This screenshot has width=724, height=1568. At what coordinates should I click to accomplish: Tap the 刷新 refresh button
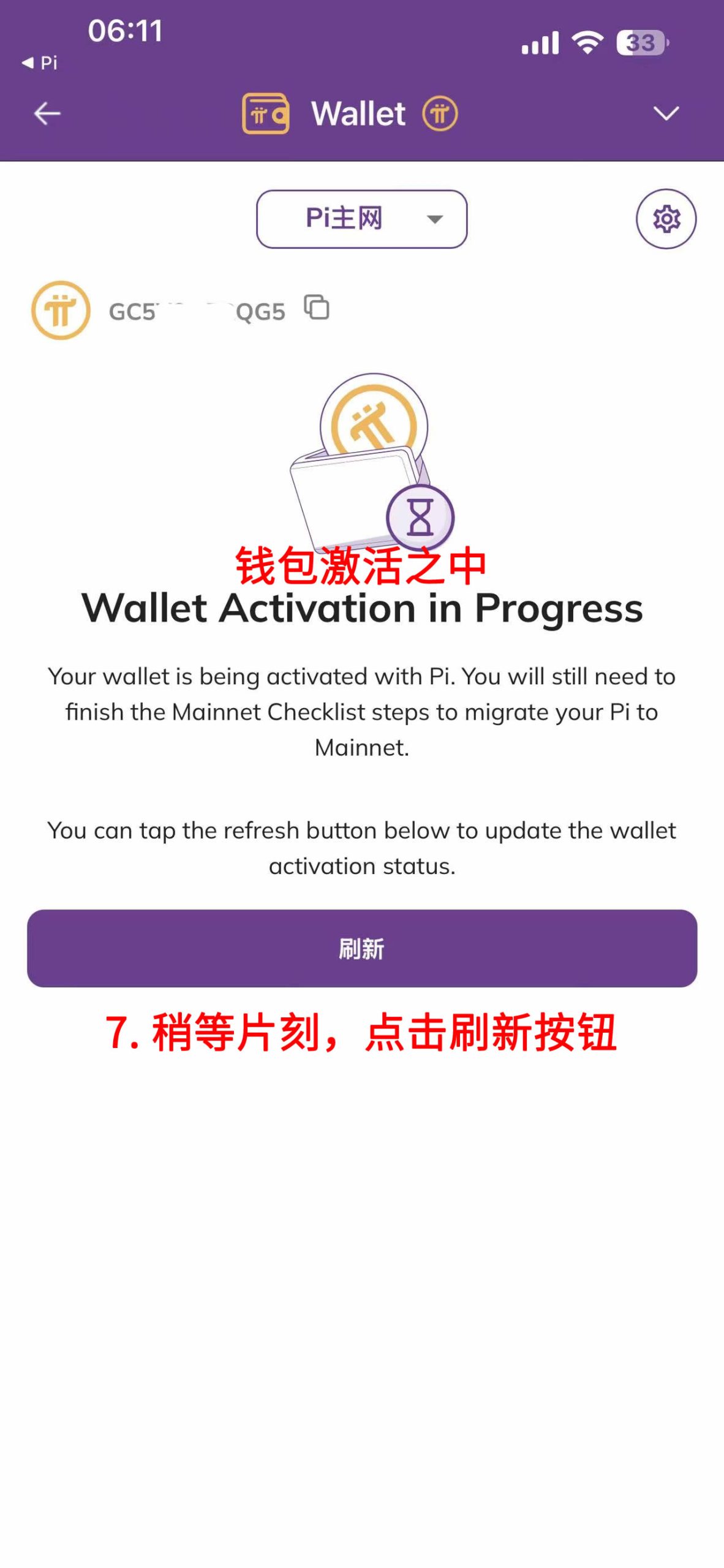coord(362,948)
